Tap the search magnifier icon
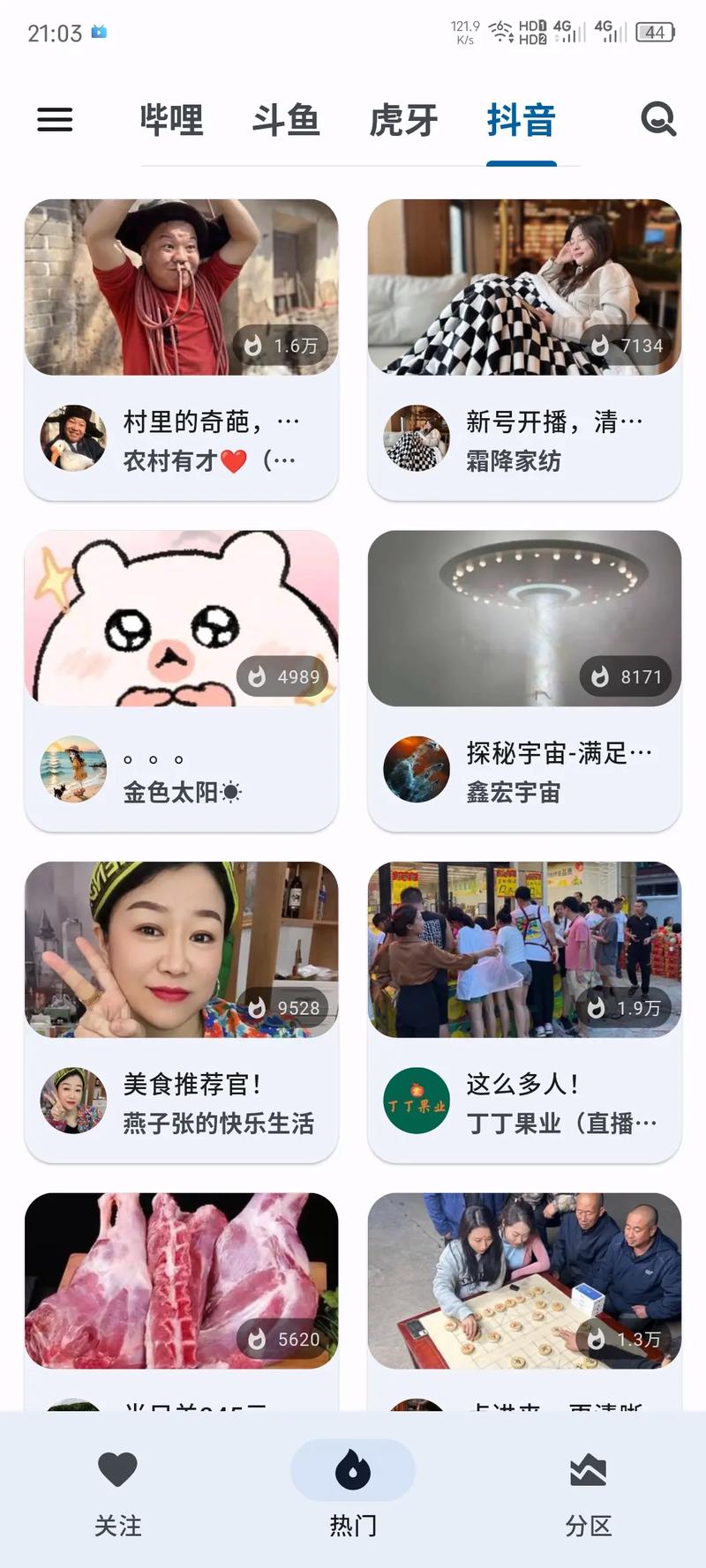The height and width of the screenshot is (1568, 706). (657, 120)
